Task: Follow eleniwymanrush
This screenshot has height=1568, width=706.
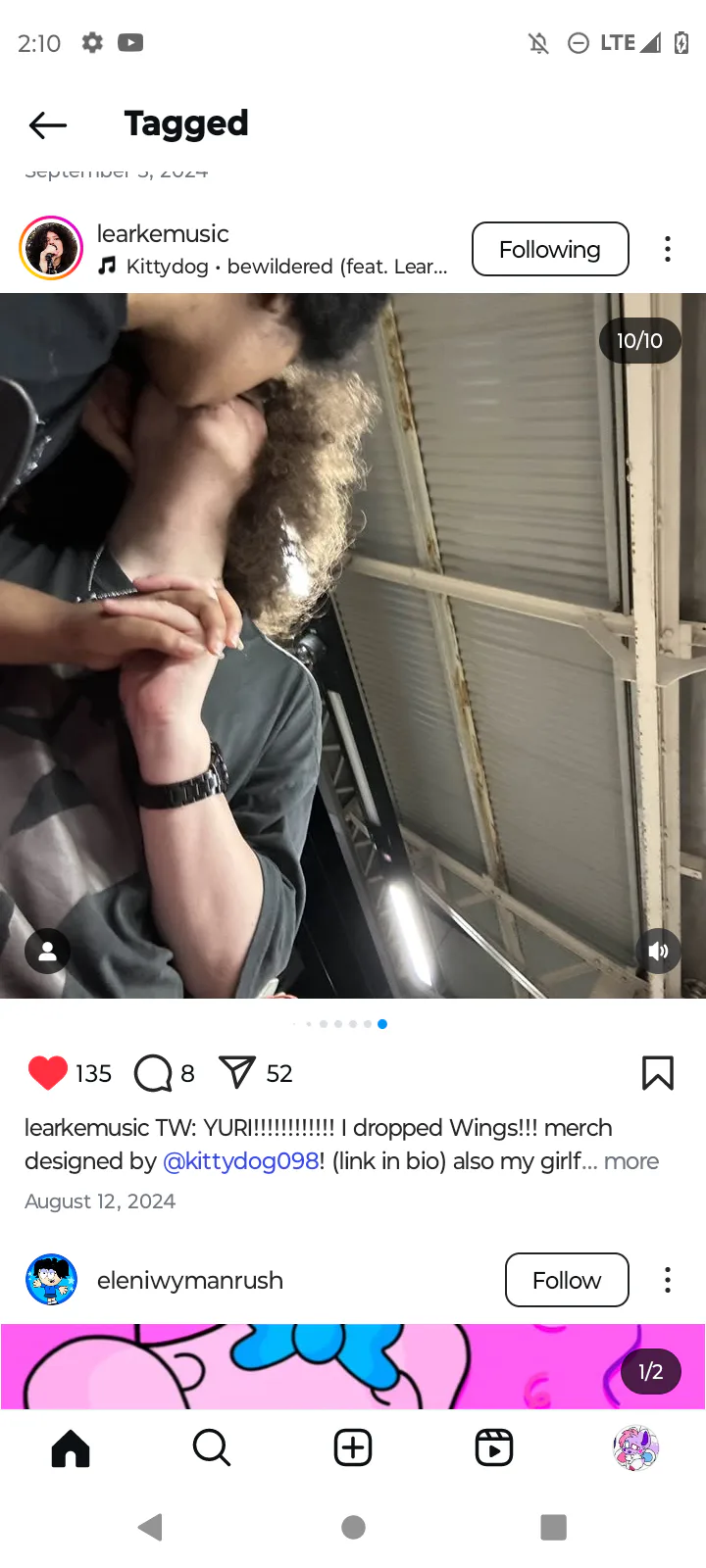Action: point(567,1280)
